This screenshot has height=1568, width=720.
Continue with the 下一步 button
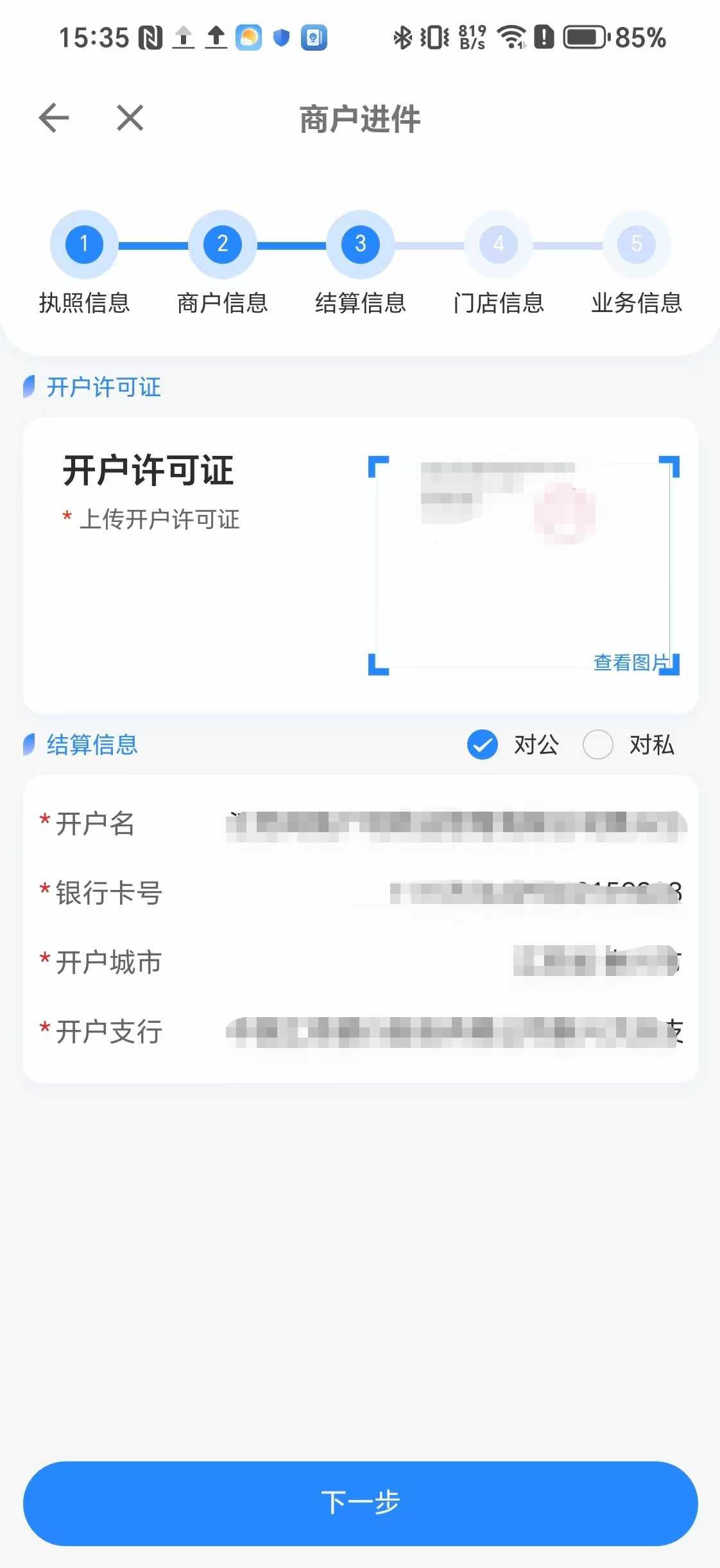click(x=360, y=1503)
